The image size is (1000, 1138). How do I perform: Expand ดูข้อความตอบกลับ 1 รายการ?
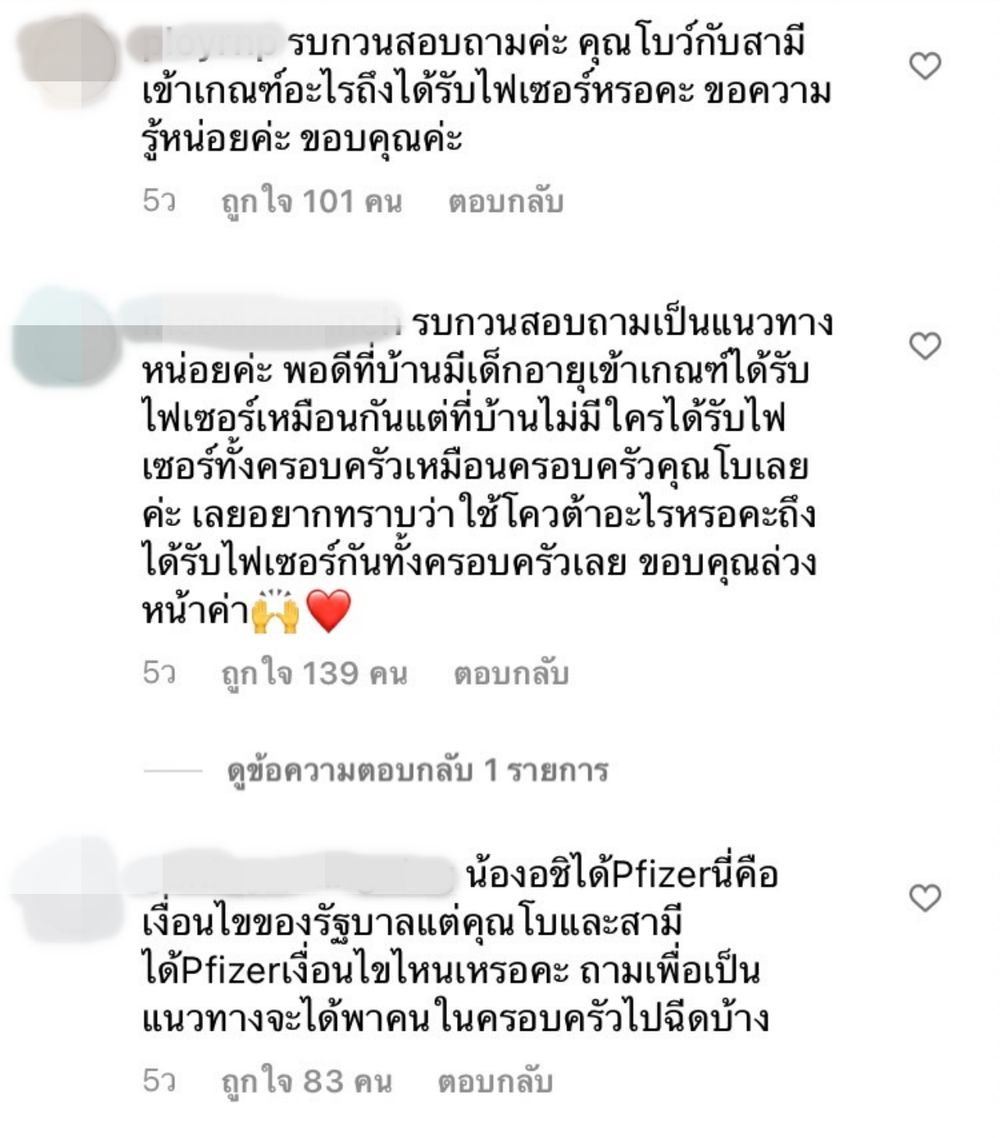(417, 771)
